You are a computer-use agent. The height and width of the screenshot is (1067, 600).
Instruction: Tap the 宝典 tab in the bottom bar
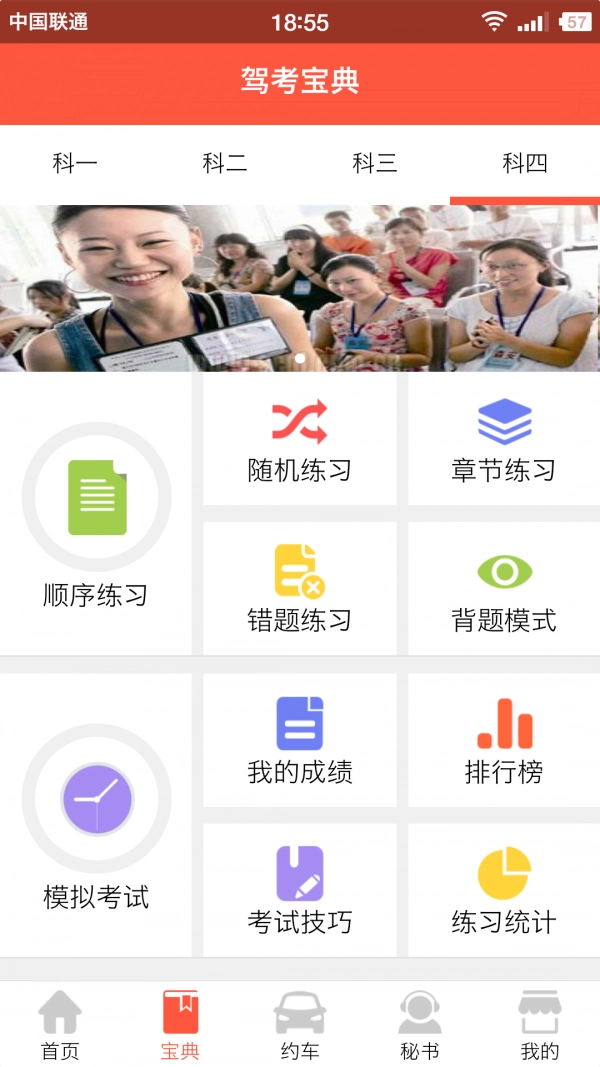pos(180,1025)
